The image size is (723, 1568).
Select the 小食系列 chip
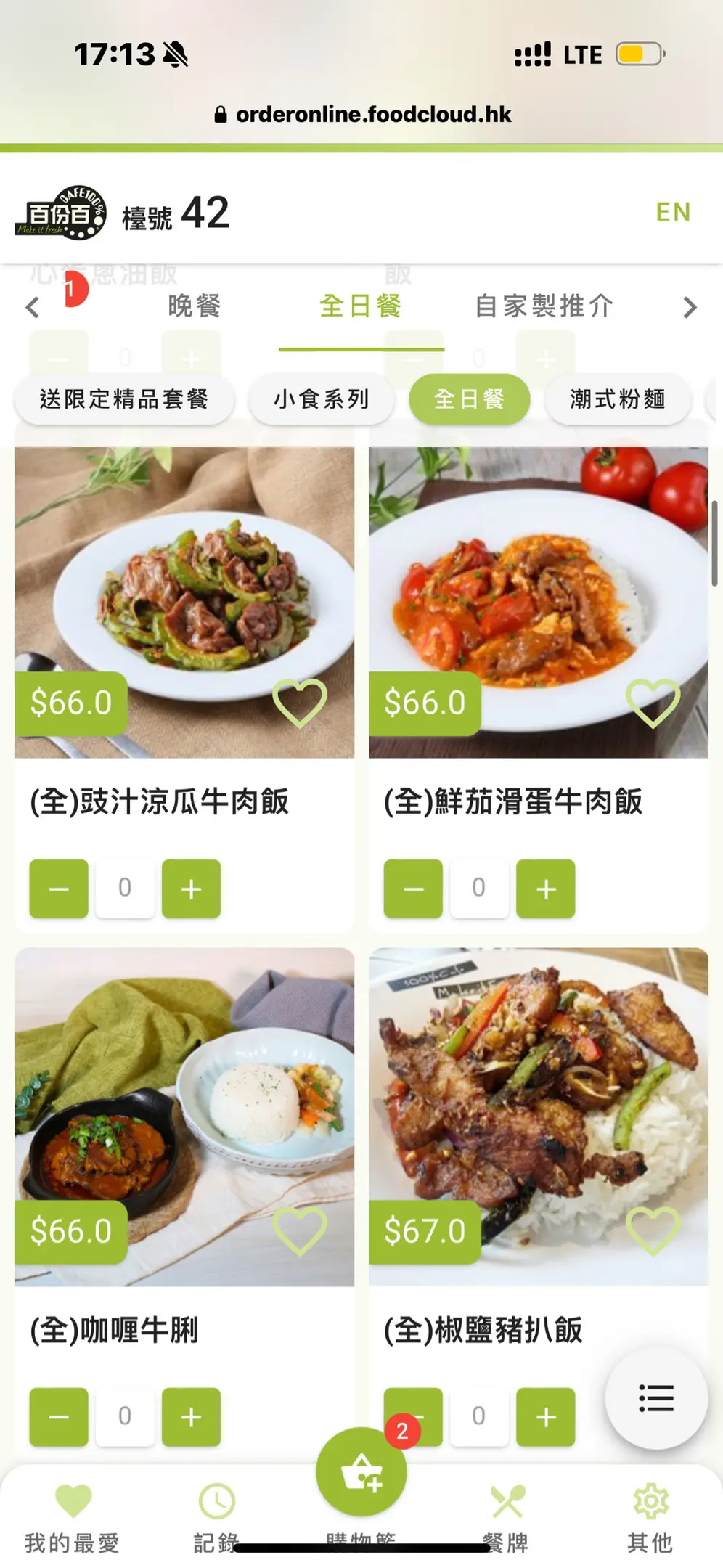click(x=322, y=399)
